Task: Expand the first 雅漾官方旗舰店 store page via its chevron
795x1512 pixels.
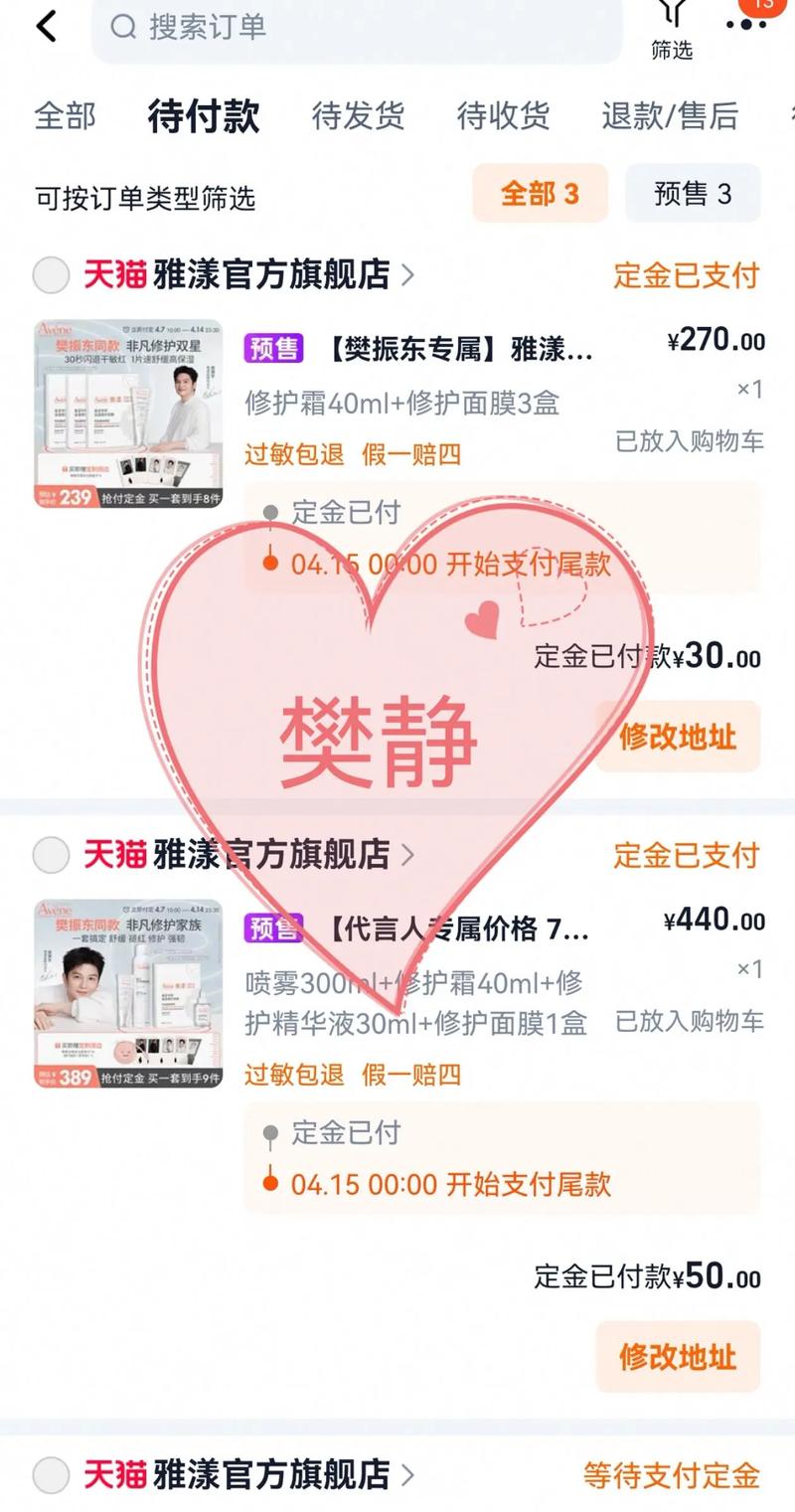Action: point(409,275)
